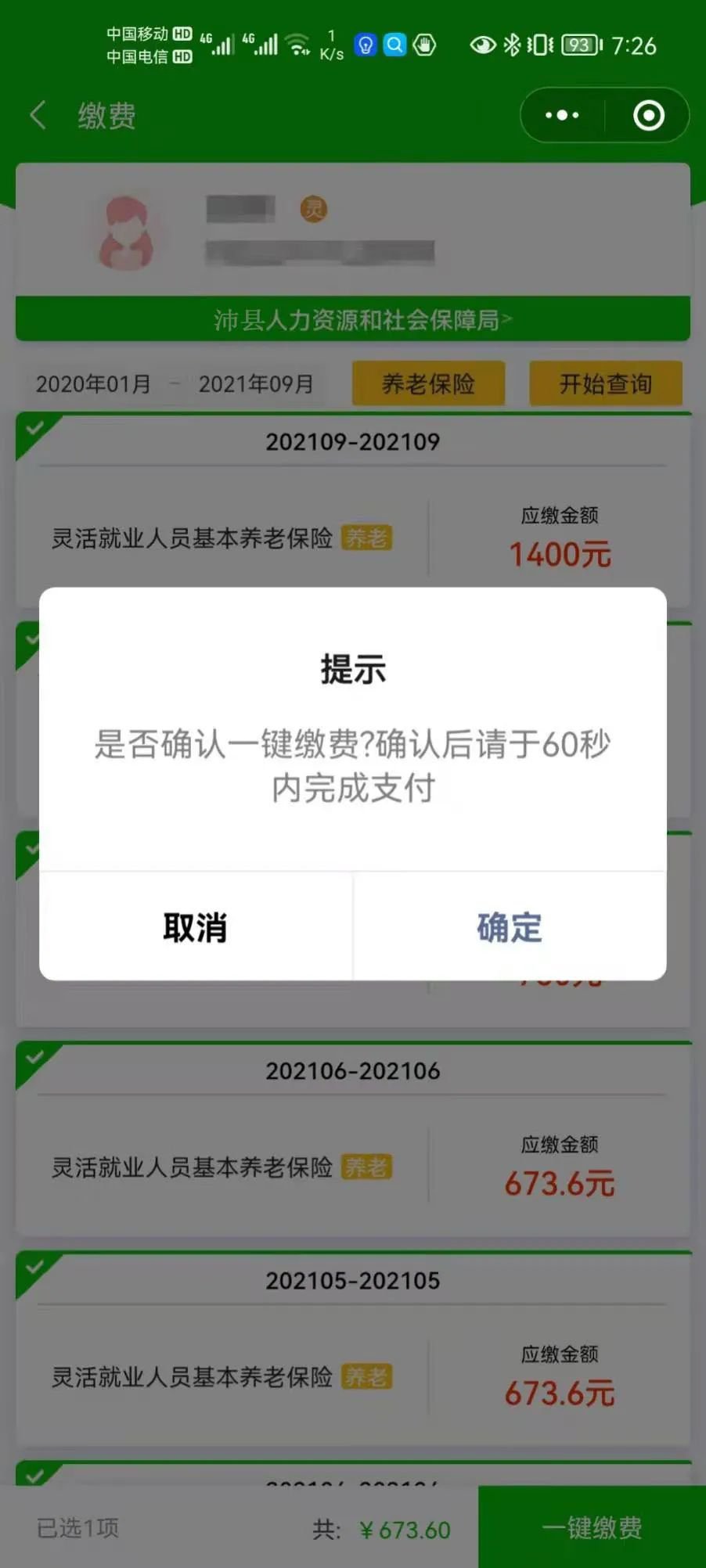Open 沛县人力资源和社会保障局 link
Screen dimensions: 706x1568
coord(353,319)
